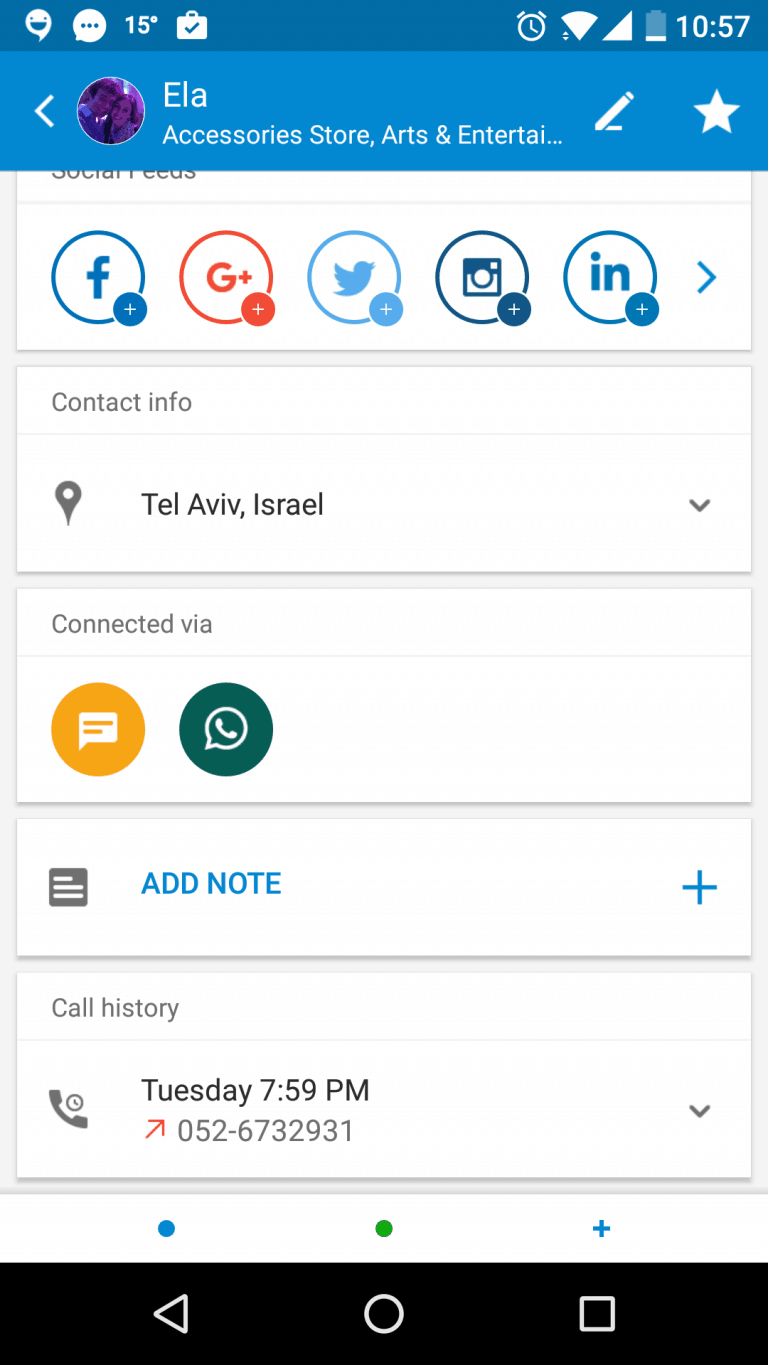The height and width of the screenshot is (1365, 768).
Task: Go back using the header arrow
Action: tap(44, 111)
